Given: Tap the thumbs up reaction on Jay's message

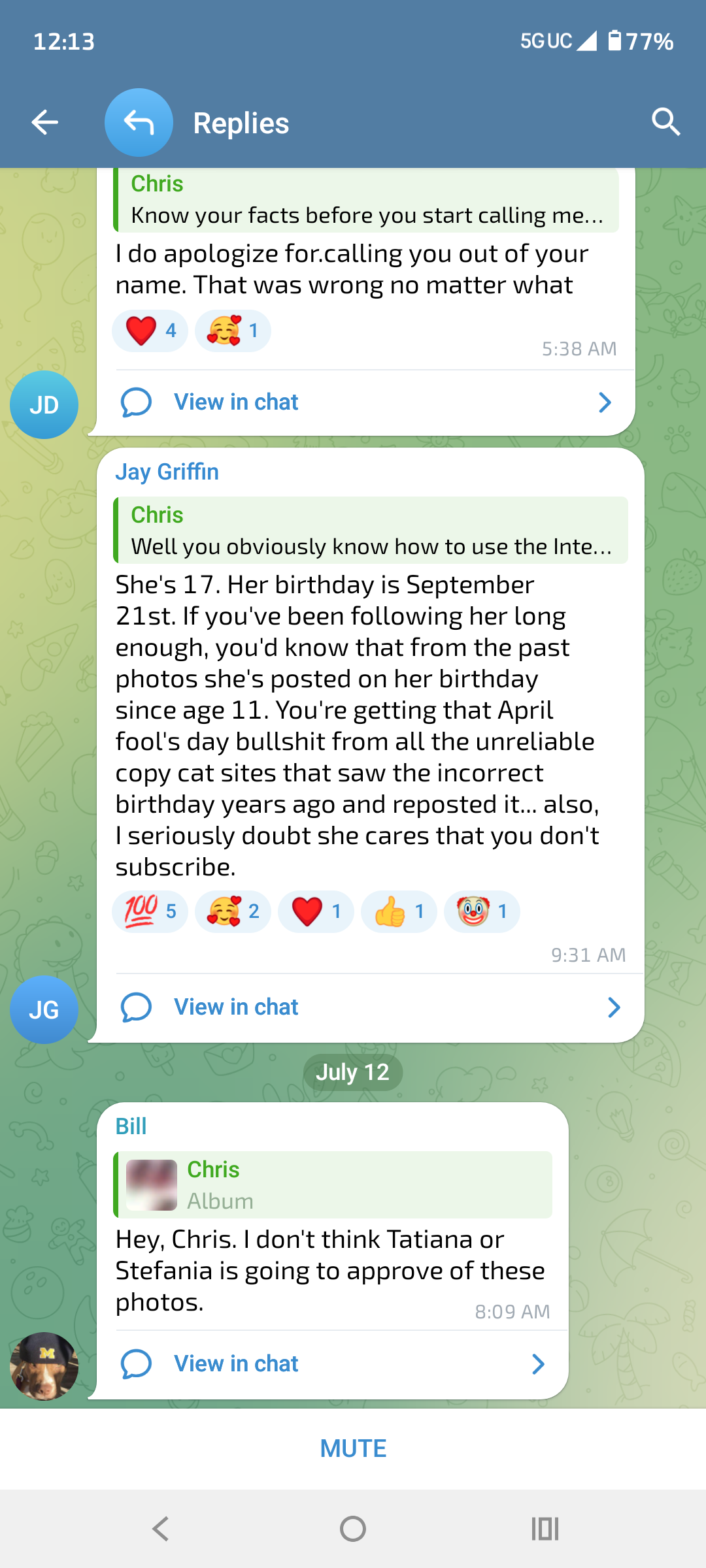Looking at the screenshot, I should coord(399,911).
